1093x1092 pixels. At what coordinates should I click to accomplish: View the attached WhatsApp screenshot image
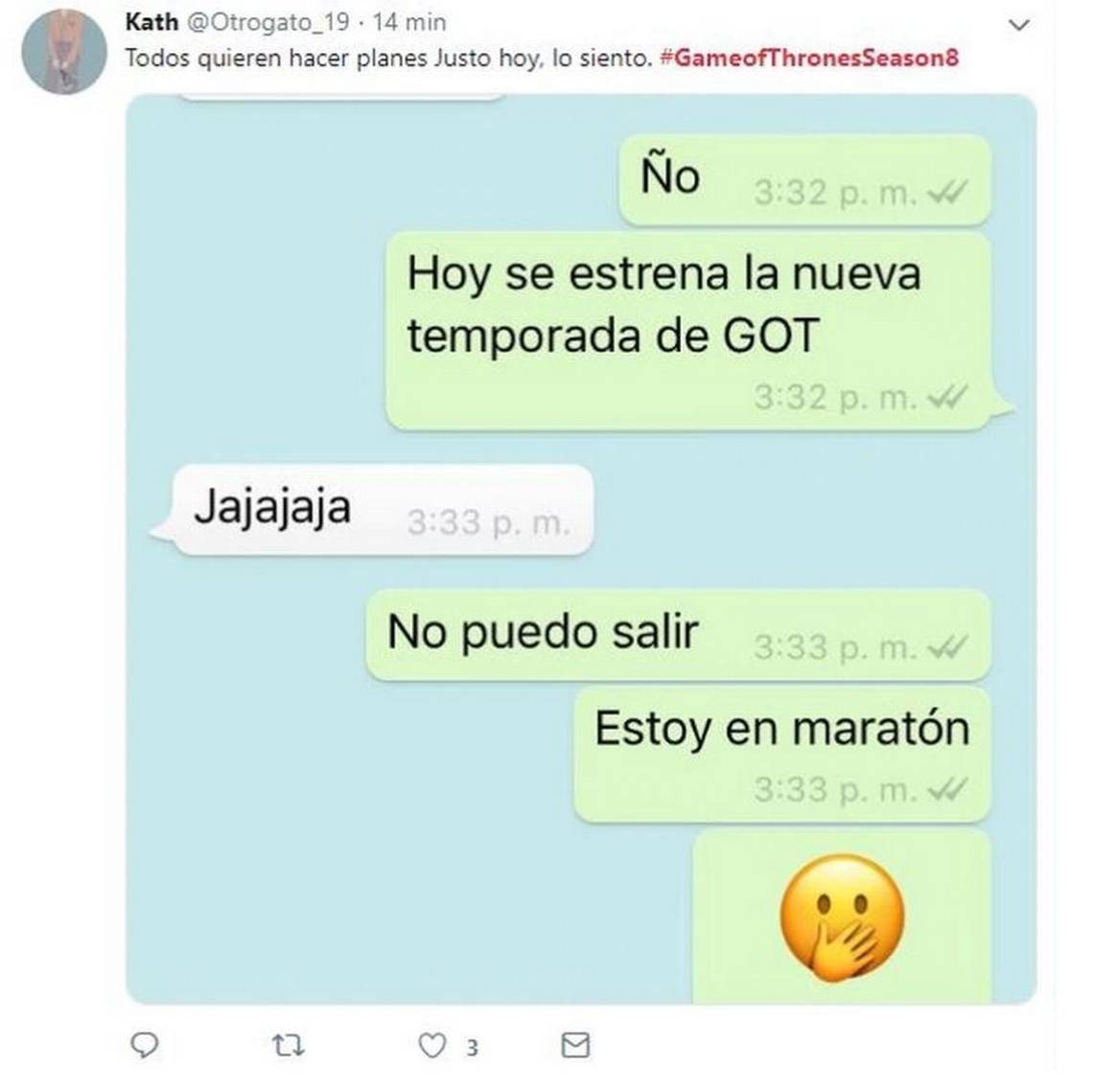click(x=580, y=548)
